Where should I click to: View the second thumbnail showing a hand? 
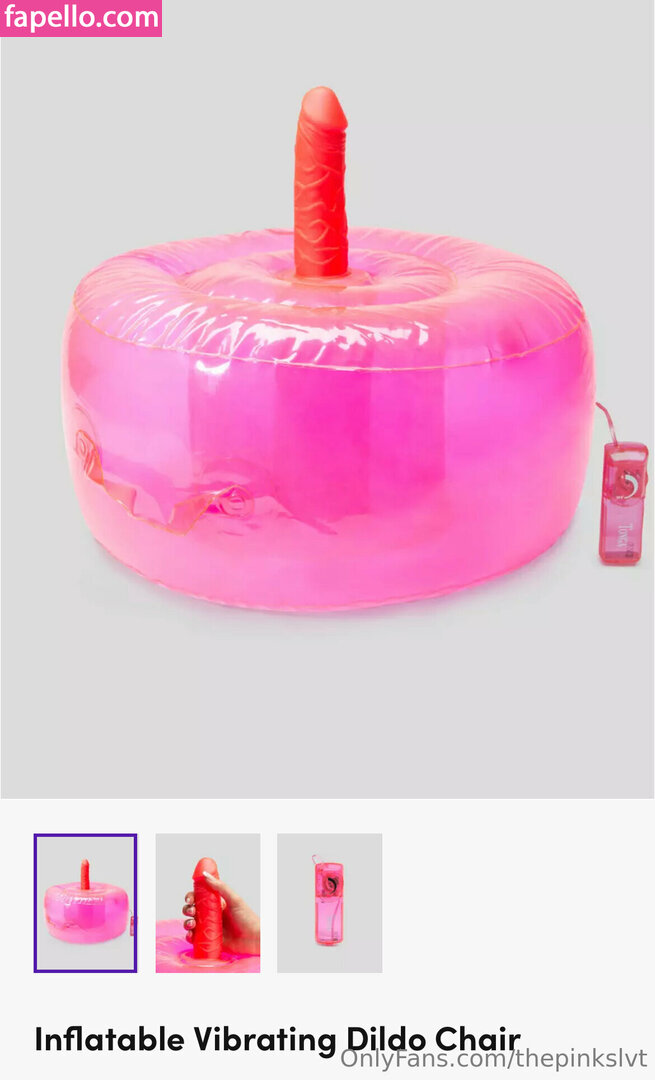208,903
